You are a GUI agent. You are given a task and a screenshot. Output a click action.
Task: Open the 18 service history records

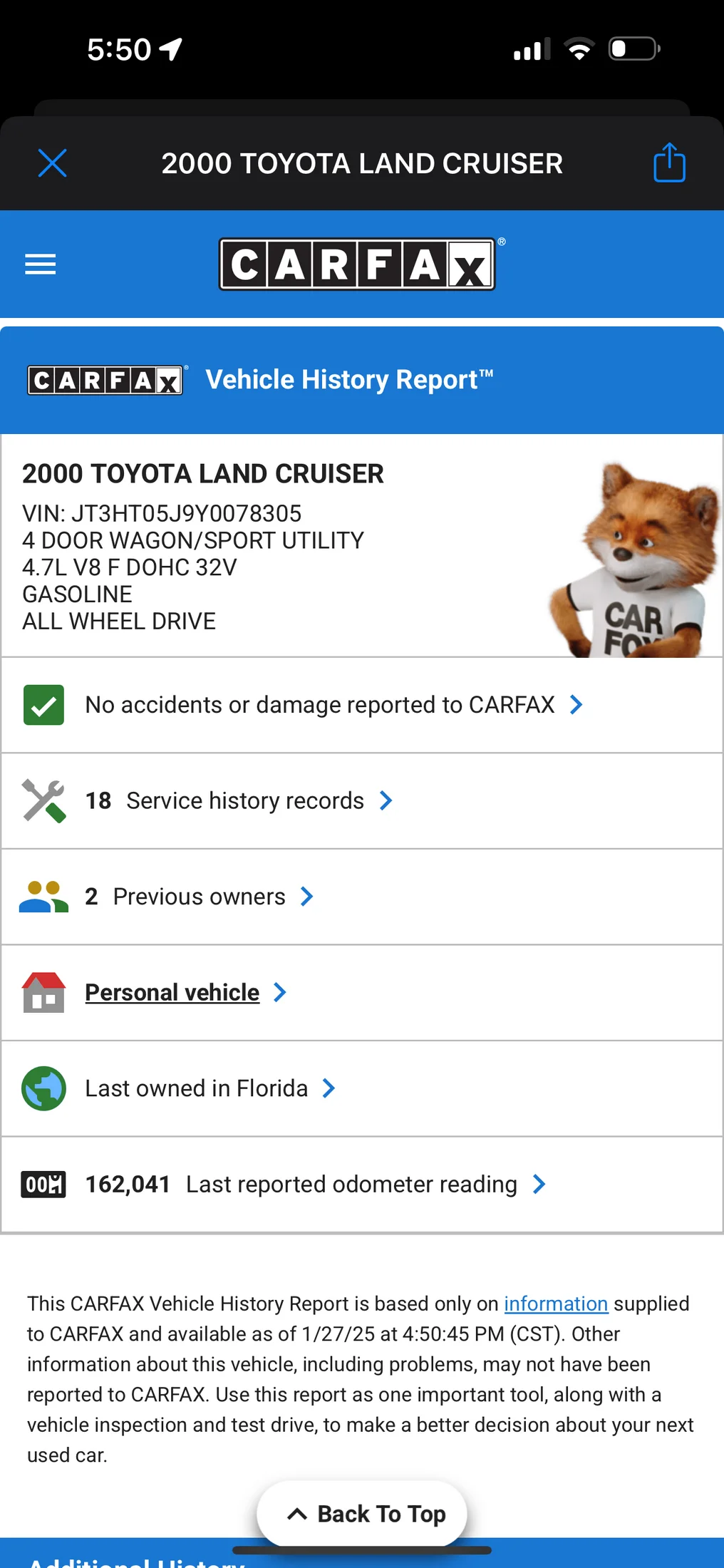coord(239,801)
